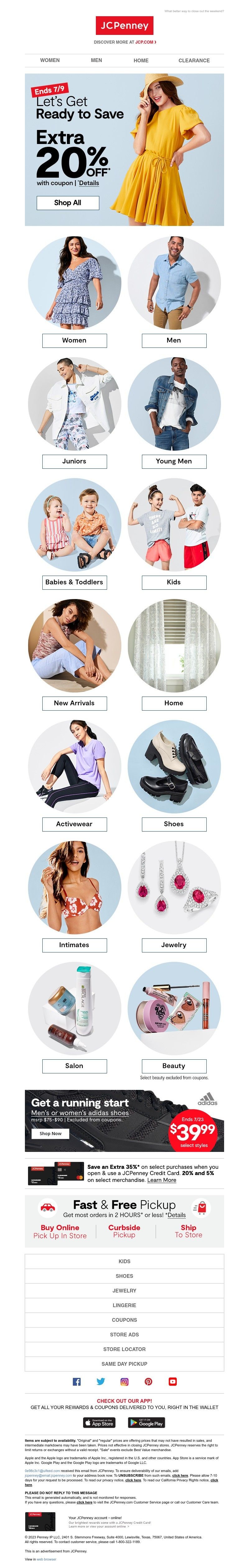Browse Babies & Toddlers
Viewport: 249px width, 1568px height.
point(74,582)
